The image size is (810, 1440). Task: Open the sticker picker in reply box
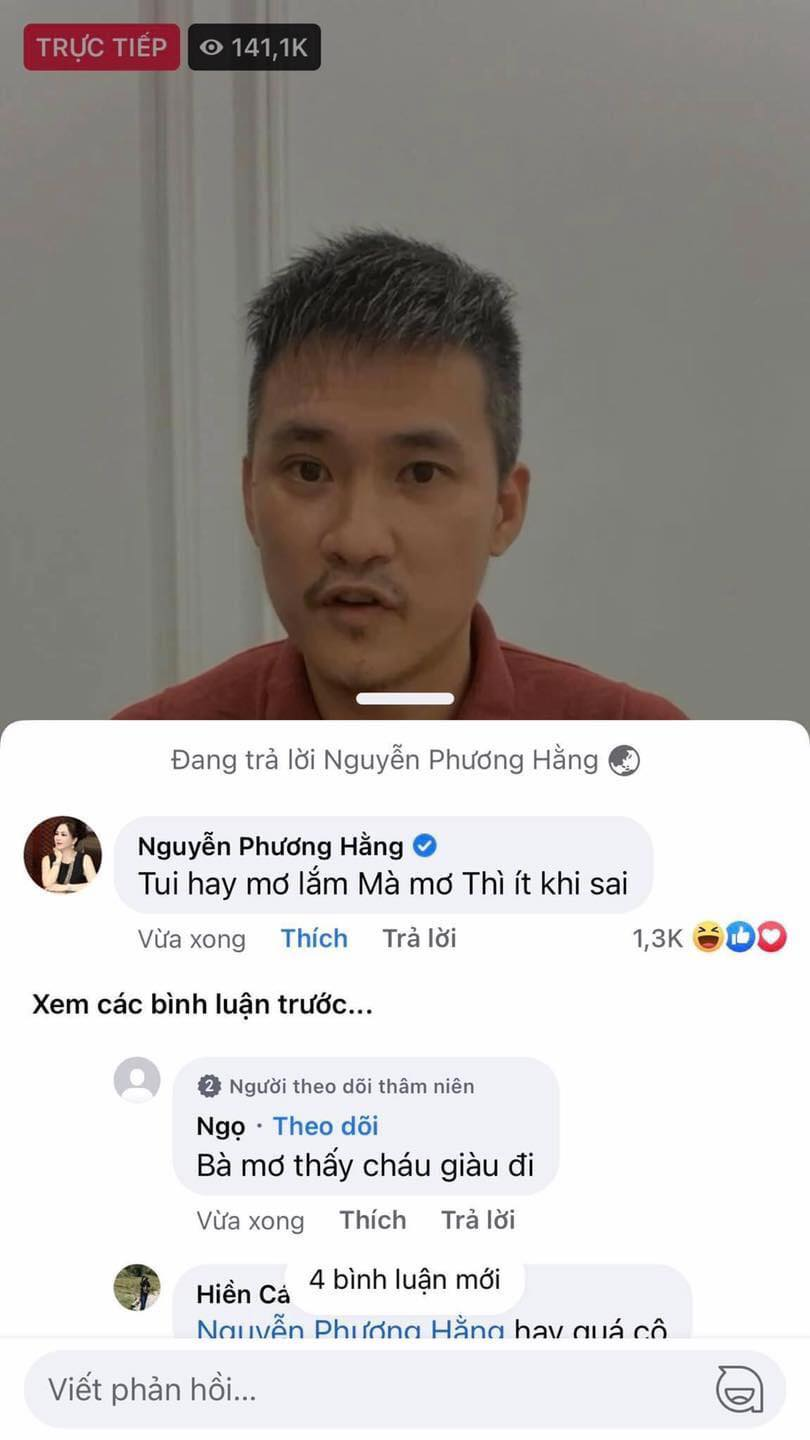click(739, 1389)
